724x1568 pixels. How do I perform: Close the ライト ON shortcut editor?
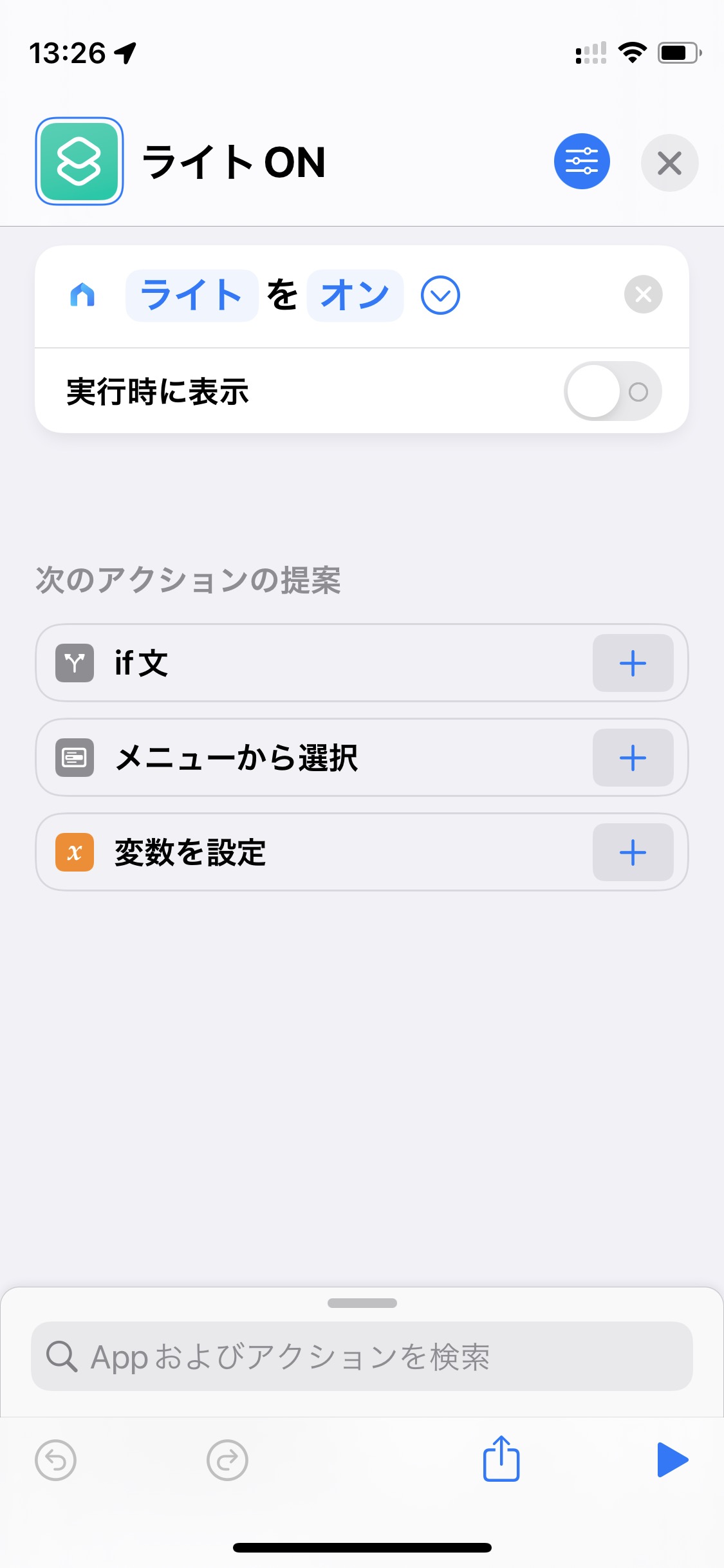coord(669,163)
